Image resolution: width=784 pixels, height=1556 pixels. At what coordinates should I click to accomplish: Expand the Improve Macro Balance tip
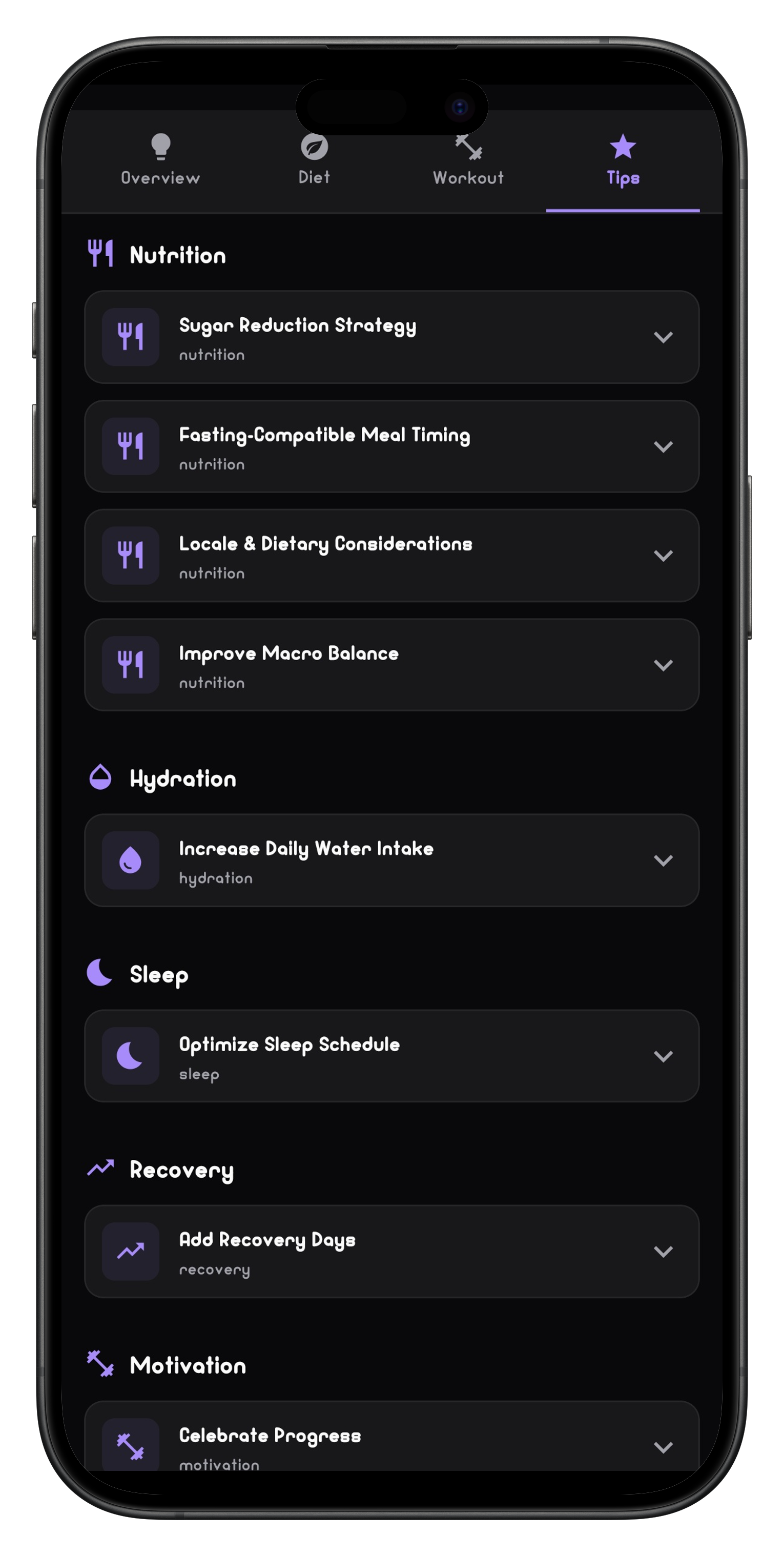coord(391,665)
